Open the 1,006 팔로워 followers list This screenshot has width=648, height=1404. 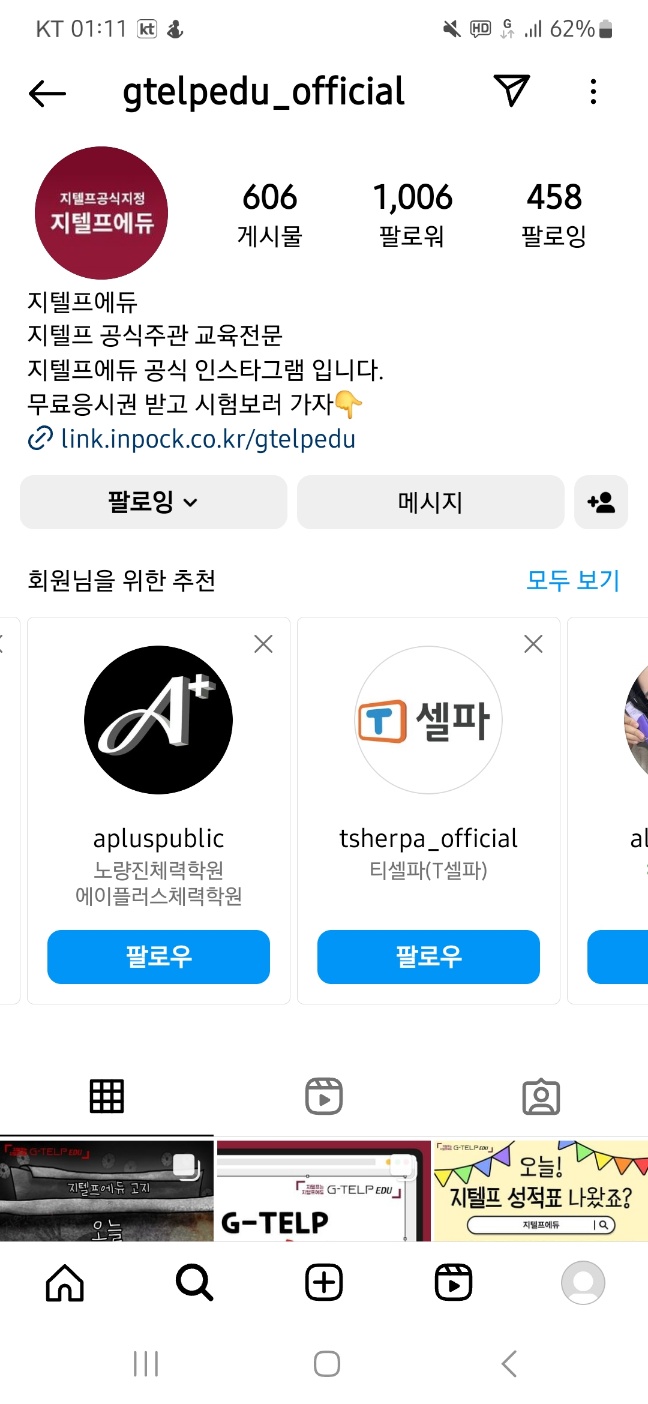tap(413, 214)
